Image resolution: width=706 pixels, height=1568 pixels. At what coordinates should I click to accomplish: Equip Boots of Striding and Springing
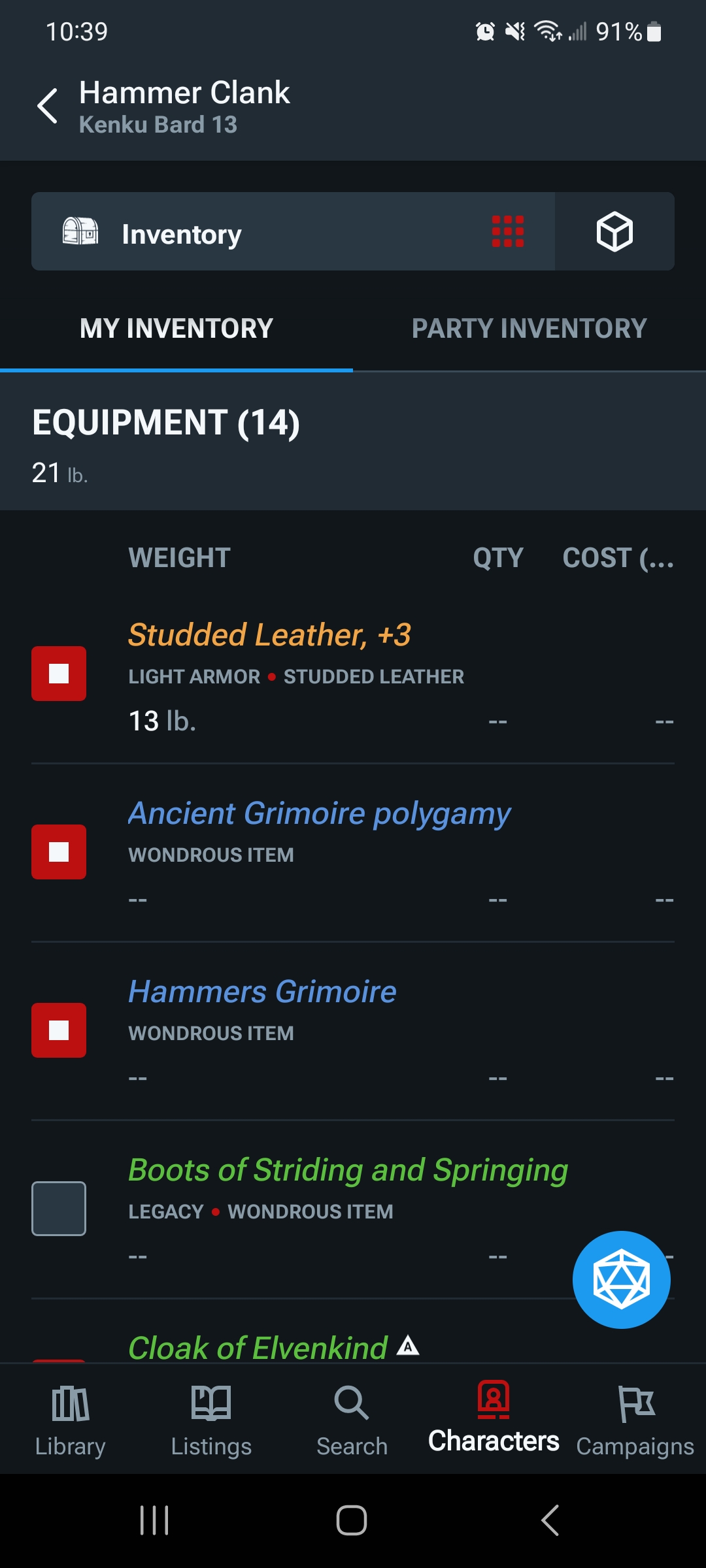pos(59,1209)
